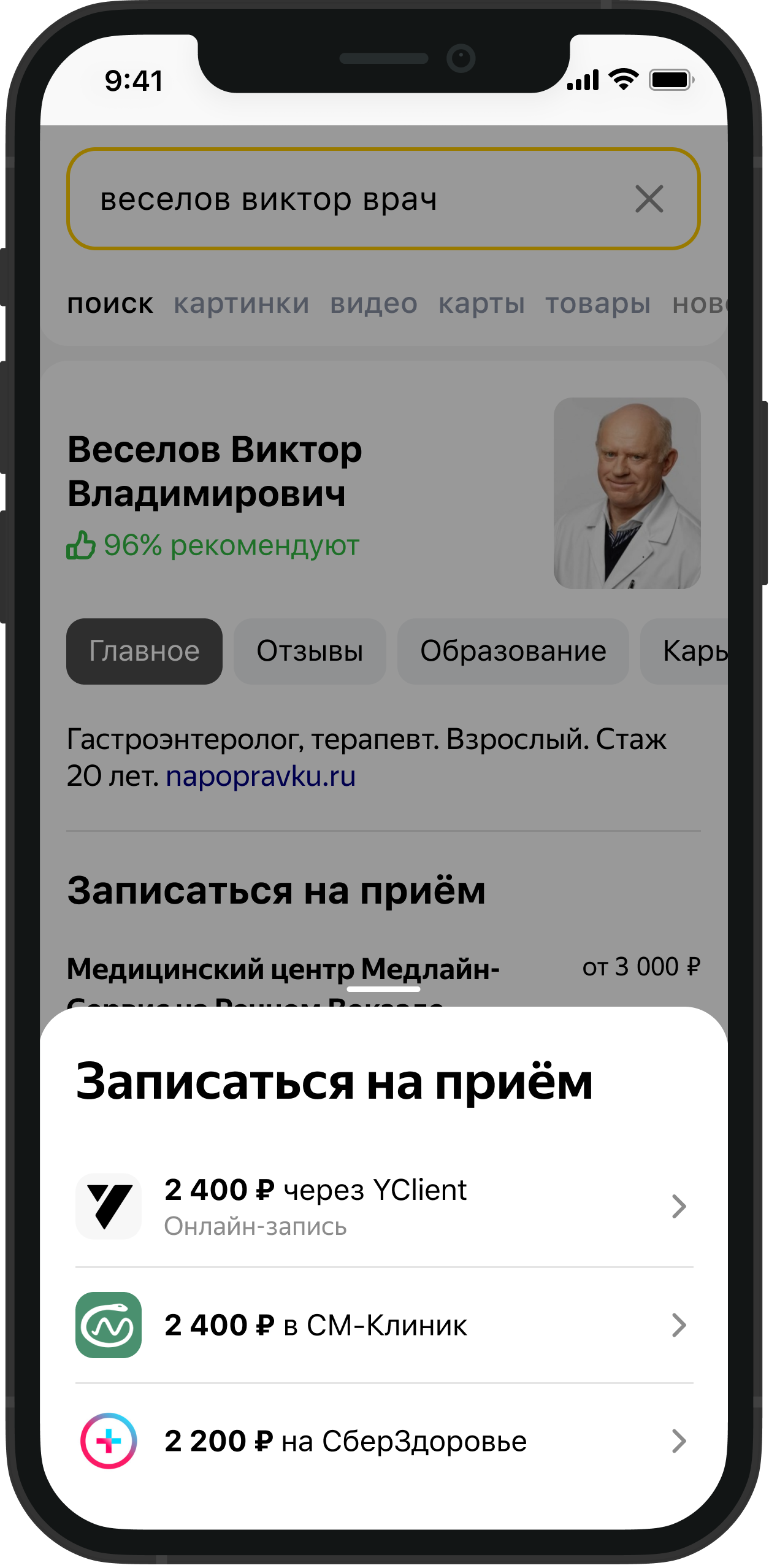
Task: Expand the YClient booking option
Action: [679, 1206]
